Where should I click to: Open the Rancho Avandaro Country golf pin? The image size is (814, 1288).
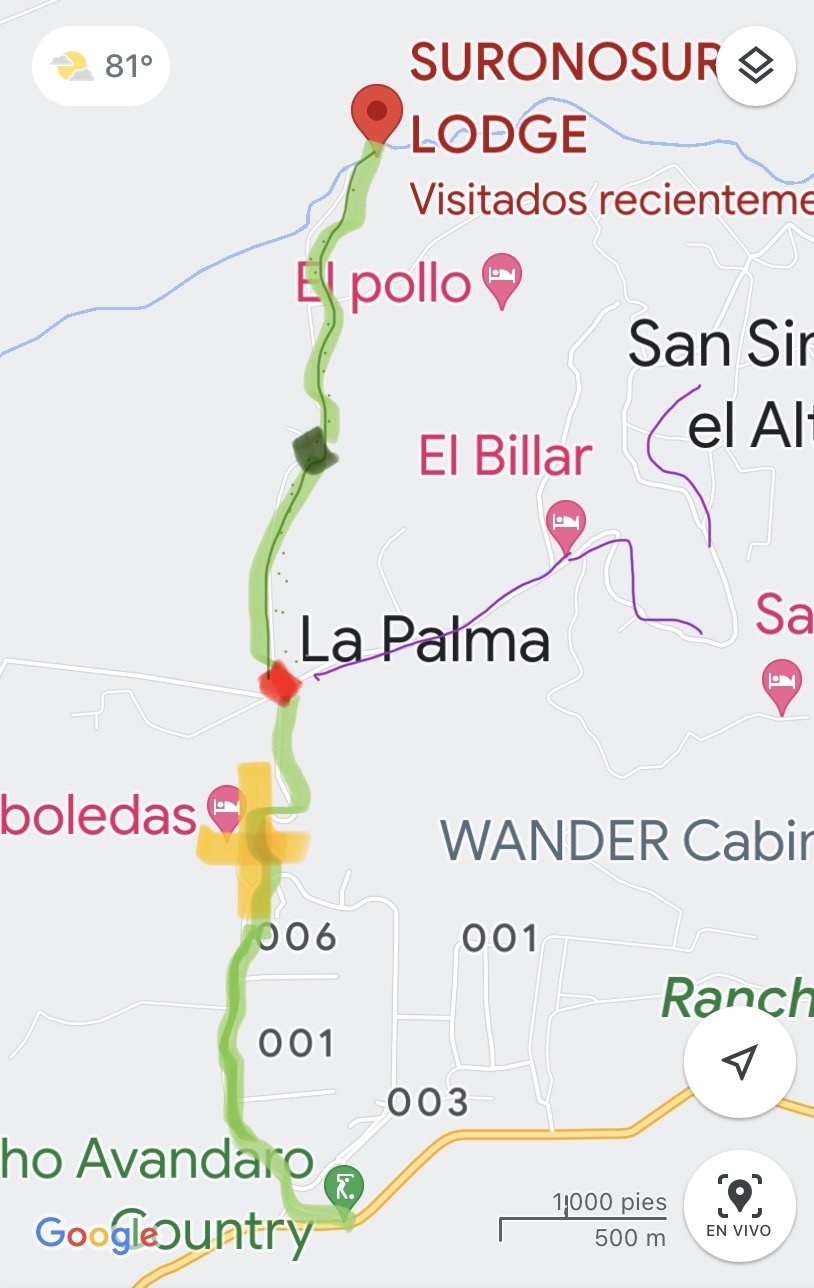(x=344, y=1188)
